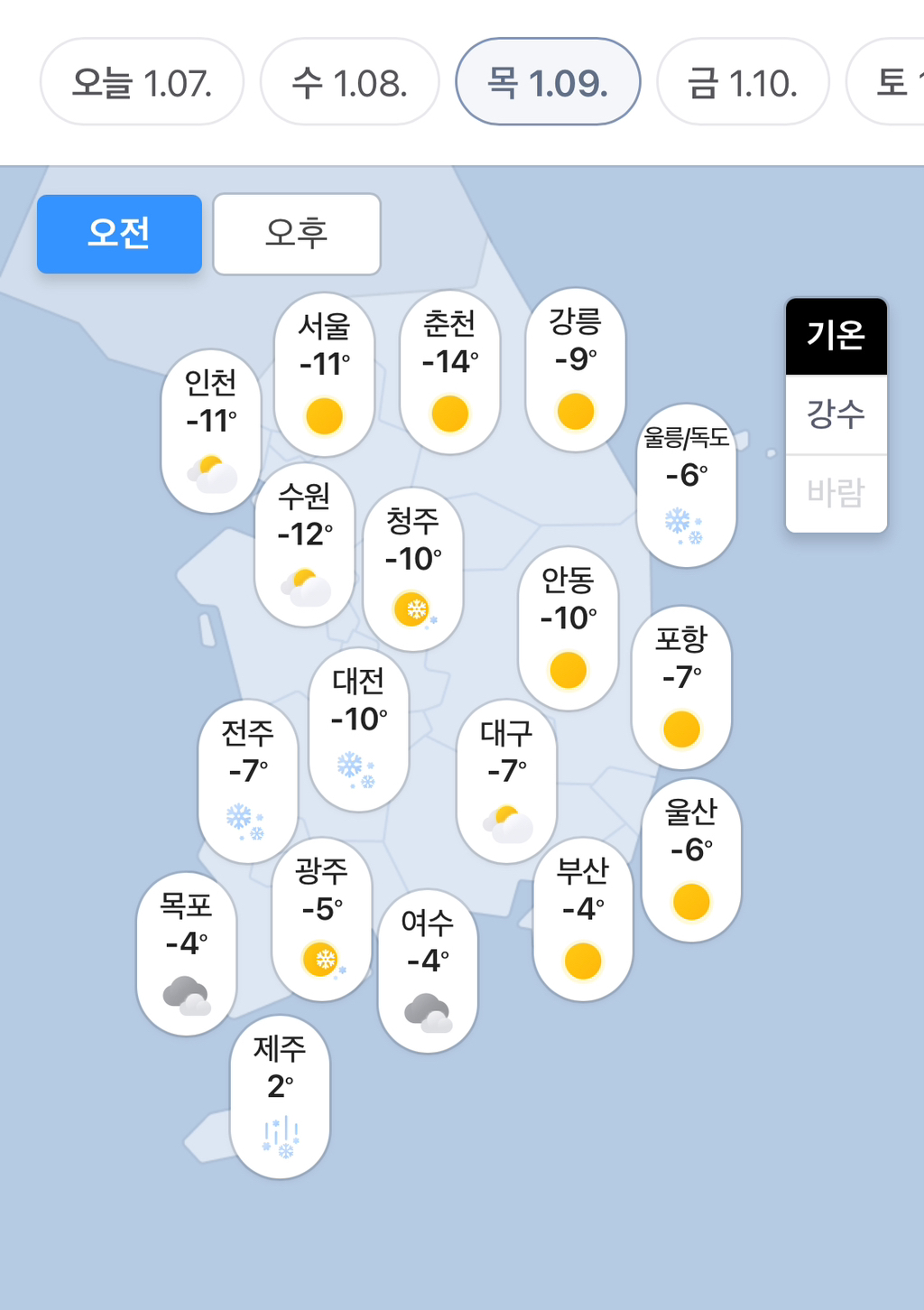The image size is (924, 1310).
Task: Select the partly cloudy icon under 대구
Action: point(507,824)
